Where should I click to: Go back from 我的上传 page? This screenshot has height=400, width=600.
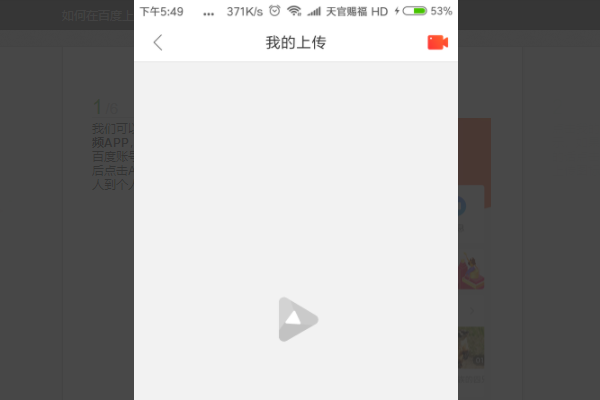(x=158, y=42)
